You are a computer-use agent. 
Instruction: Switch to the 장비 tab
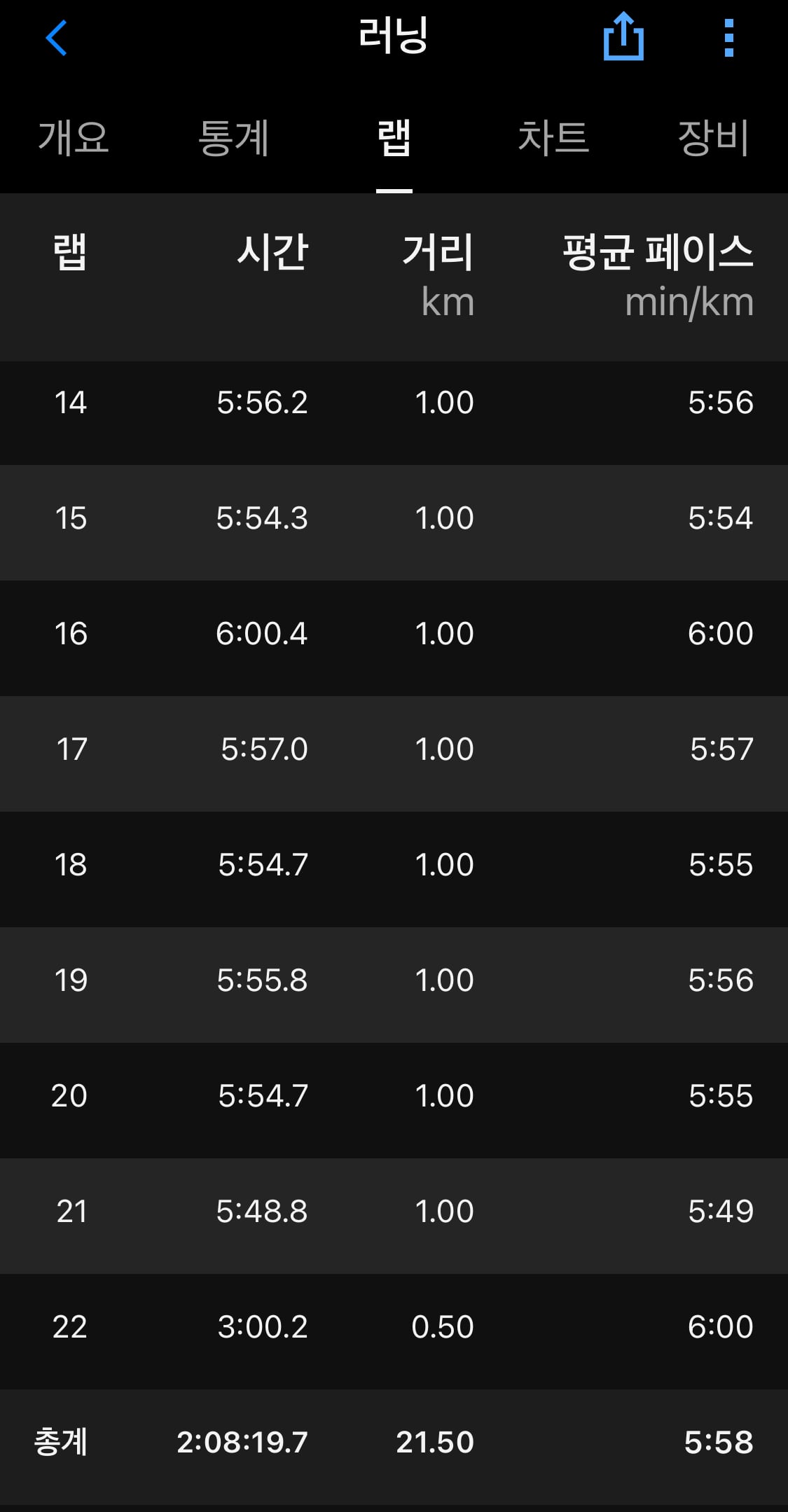coord(714,137)
